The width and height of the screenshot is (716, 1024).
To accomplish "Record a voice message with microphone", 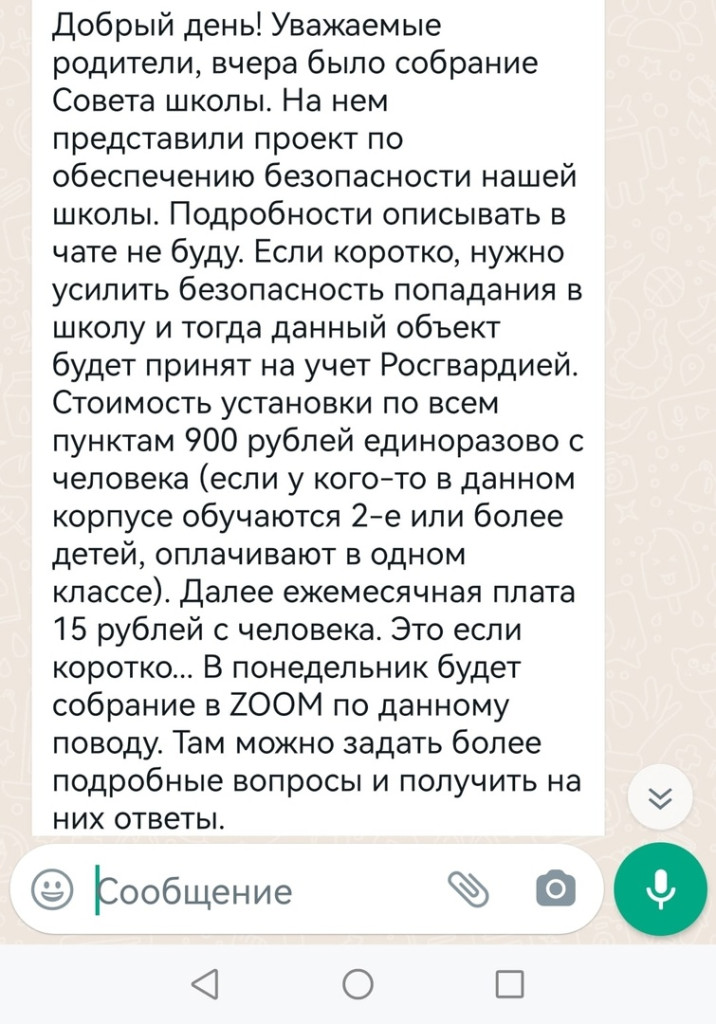I will 660,888.
